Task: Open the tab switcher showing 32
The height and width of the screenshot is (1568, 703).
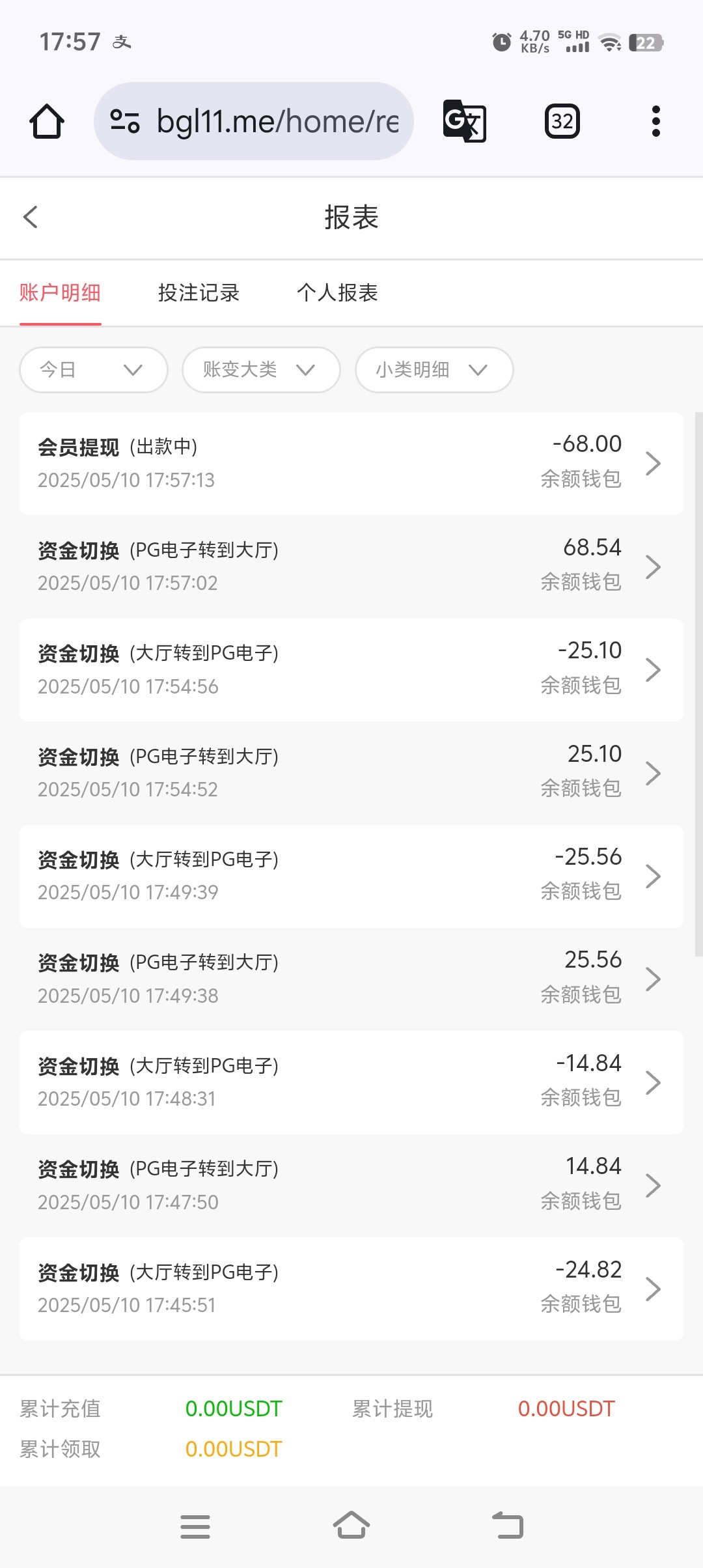Action: tap(562, 121)
